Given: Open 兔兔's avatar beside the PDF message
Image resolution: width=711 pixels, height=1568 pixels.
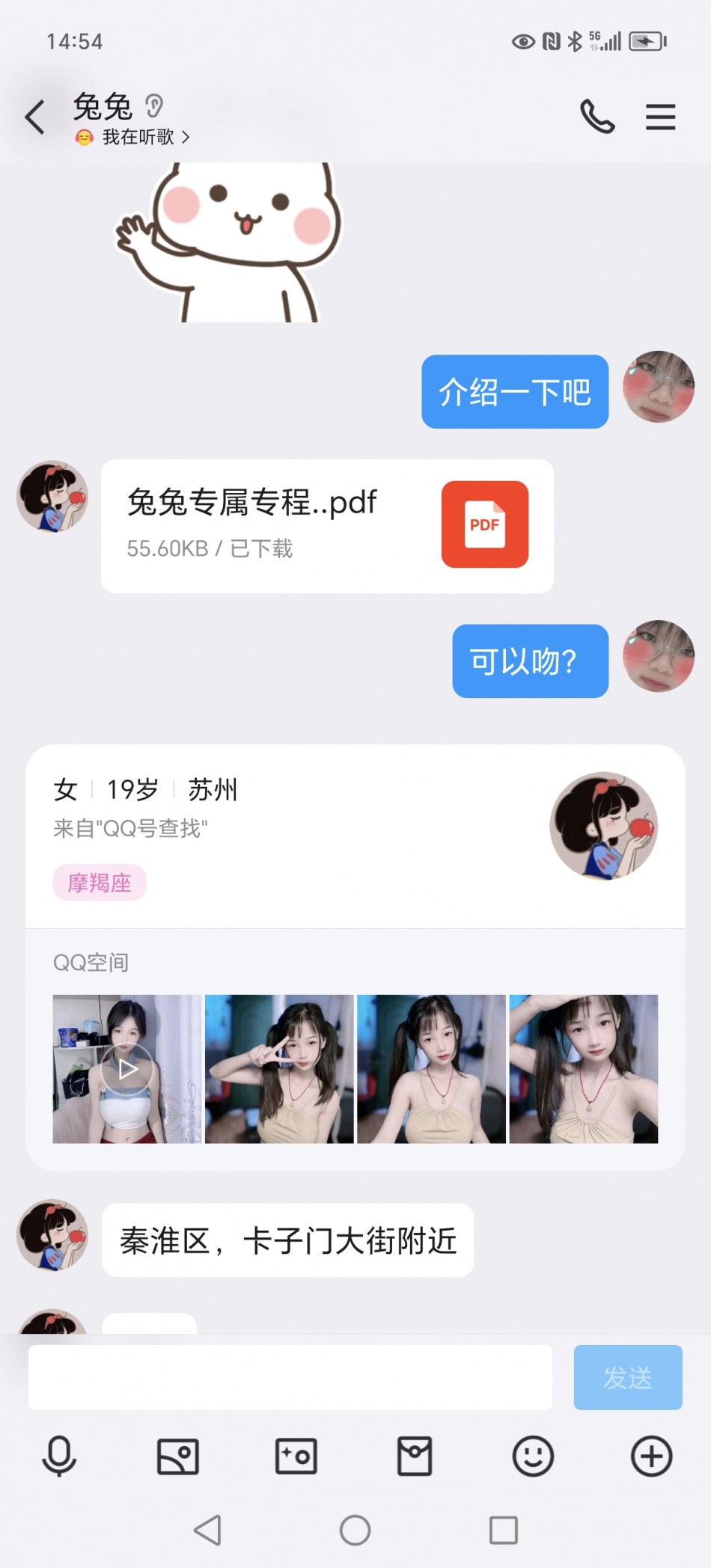Looking at the screenshot, I should [x=52, y=497].
